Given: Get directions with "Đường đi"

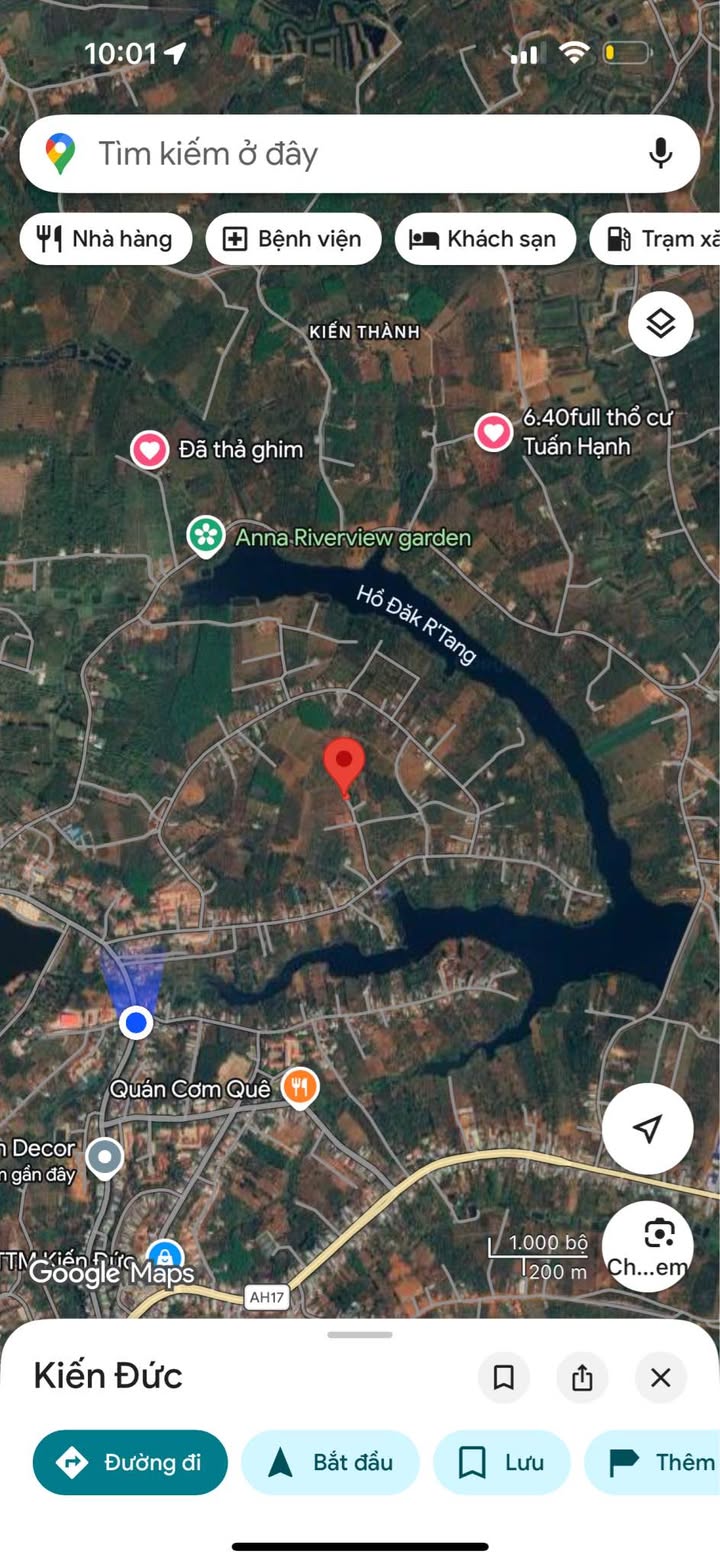Looking at the screenshot, I should [130, 1462].
